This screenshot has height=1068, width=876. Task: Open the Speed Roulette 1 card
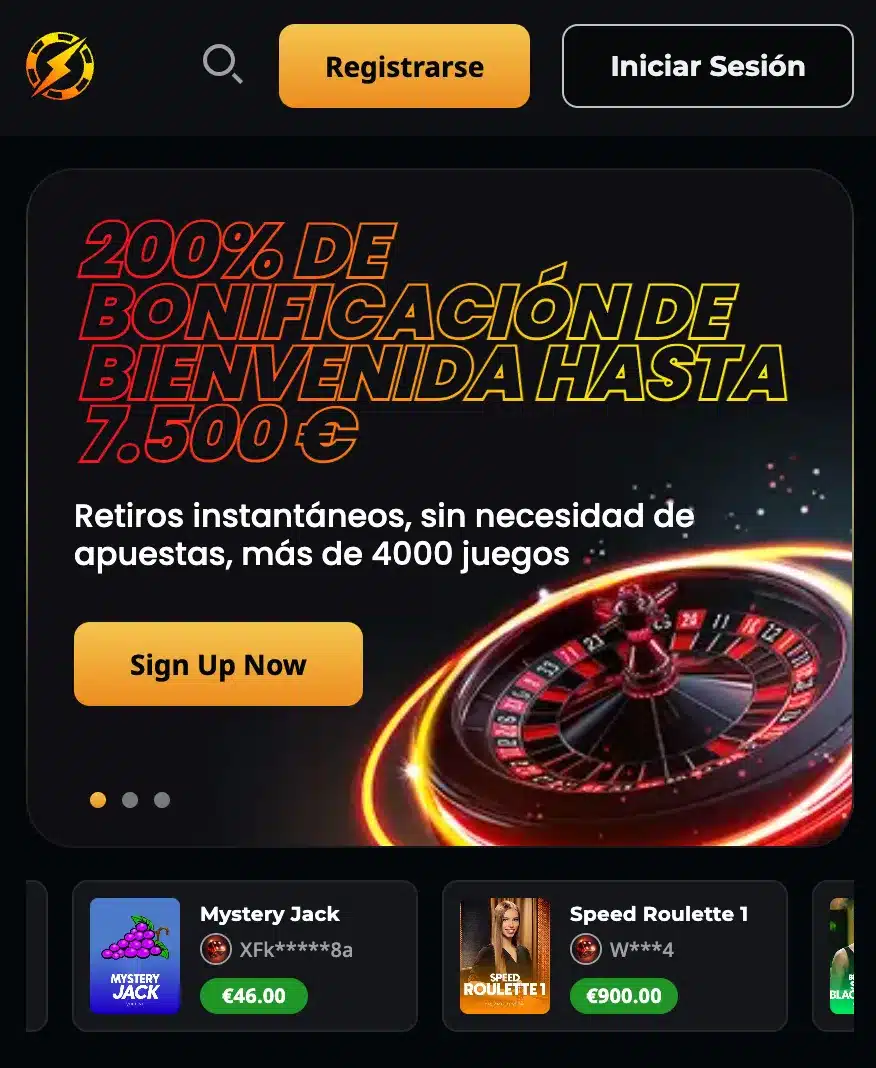[614, 955]
